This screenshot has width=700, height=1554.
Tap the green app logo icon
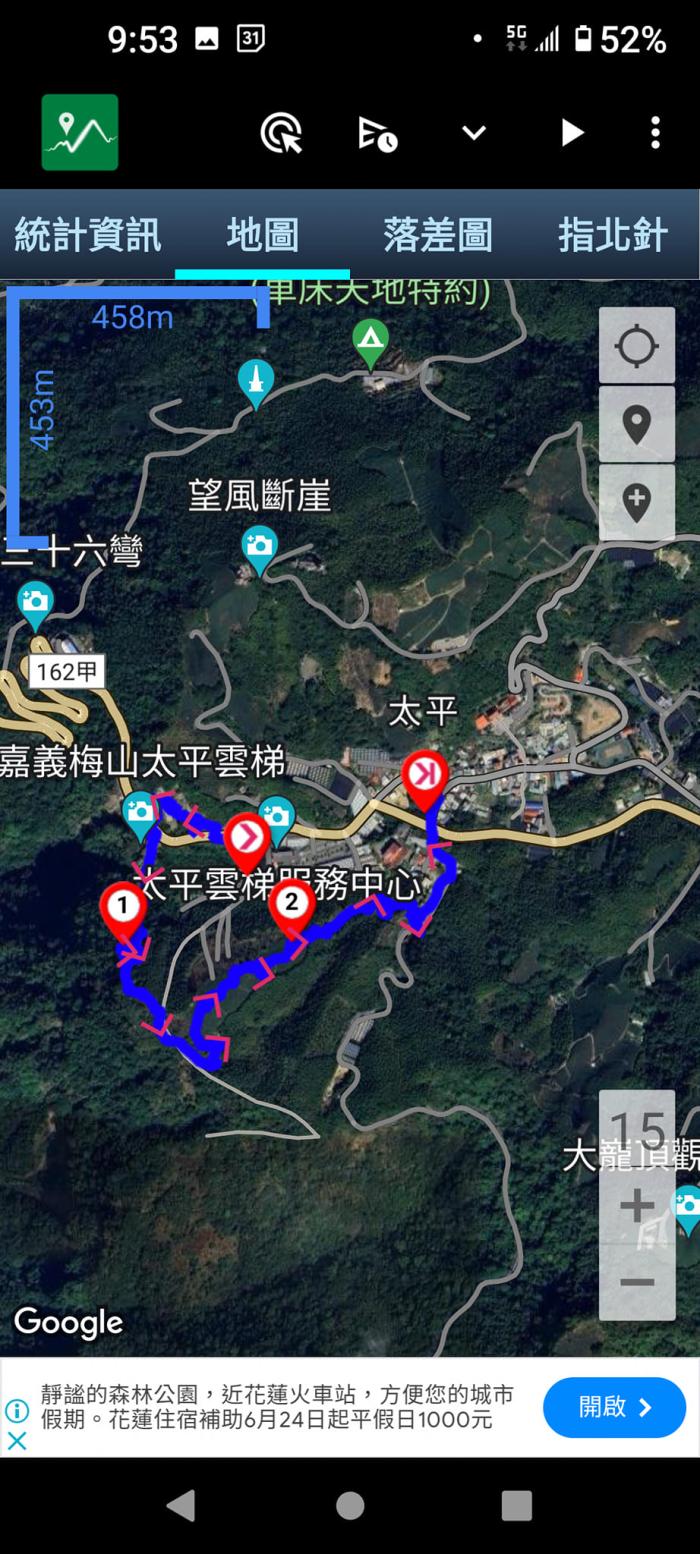(80, 133)
